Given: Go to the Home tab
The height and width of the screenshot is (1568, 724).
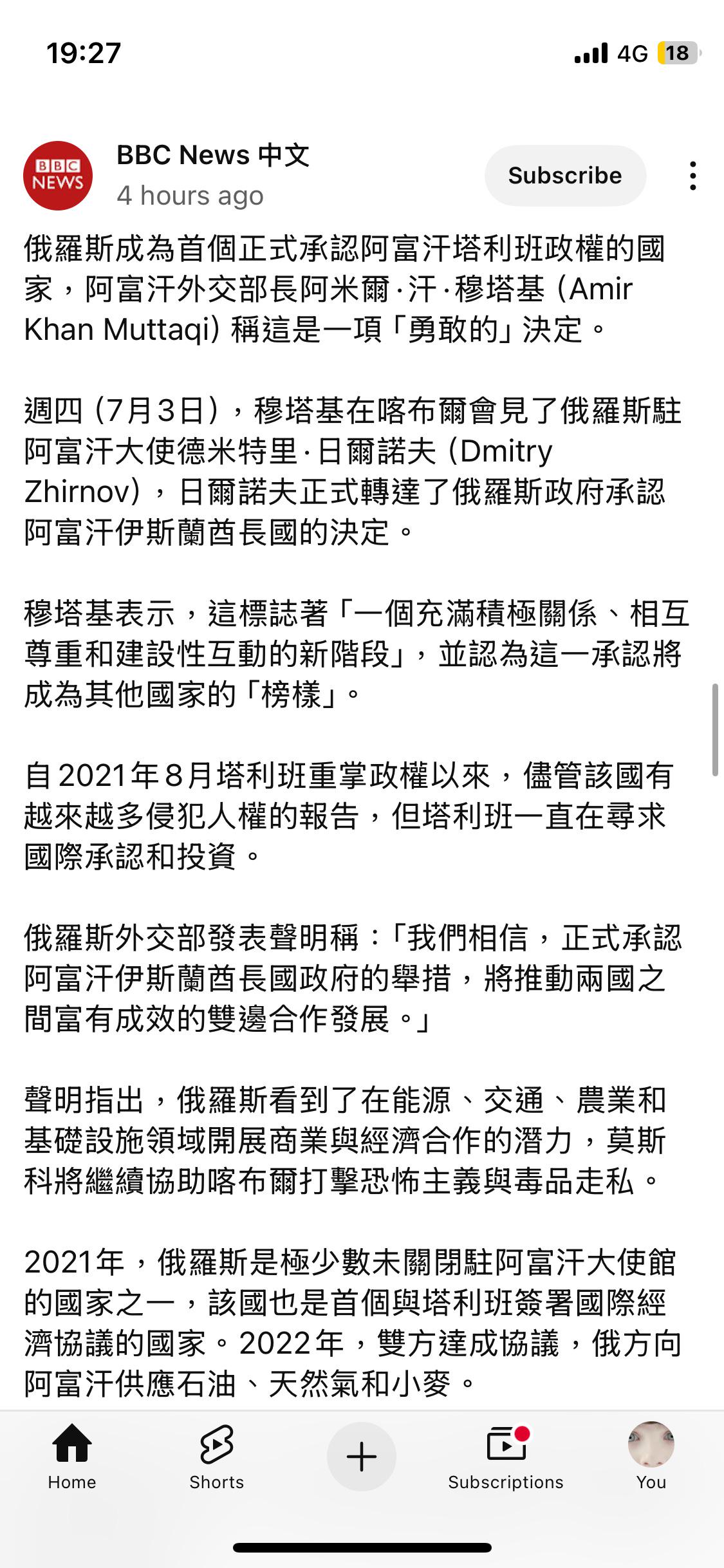Looking at the screenshot, I should click(x=72, y=1457).
